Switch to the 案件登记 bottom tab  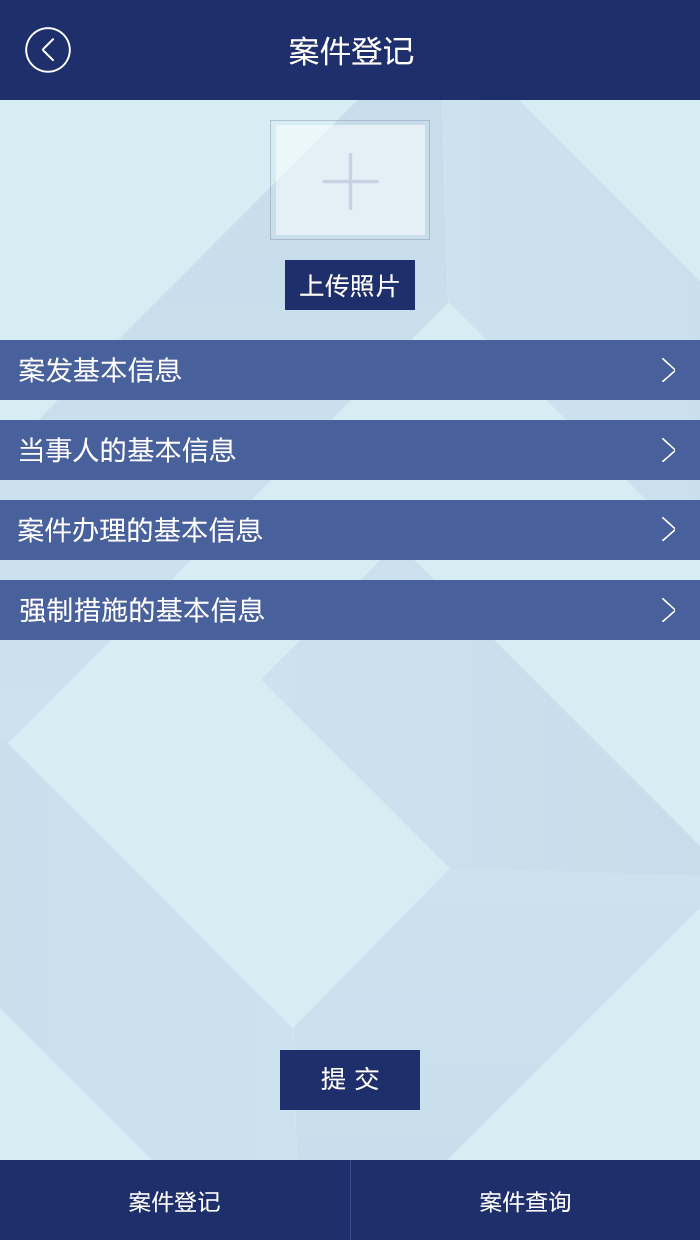175,1201
